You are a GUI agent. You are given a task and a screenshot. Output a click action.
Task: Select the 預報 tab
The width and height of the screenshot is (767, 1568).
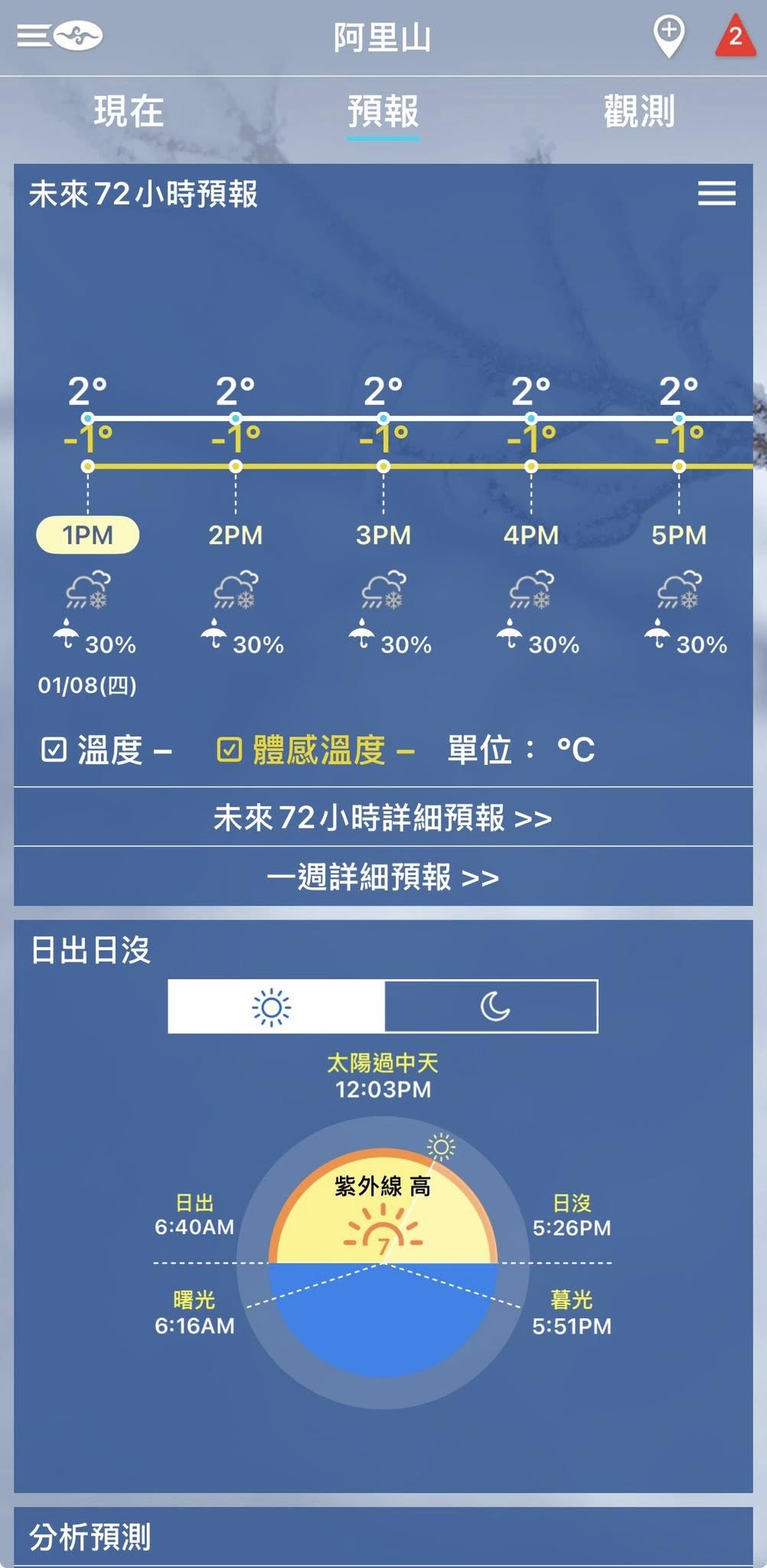383,112
